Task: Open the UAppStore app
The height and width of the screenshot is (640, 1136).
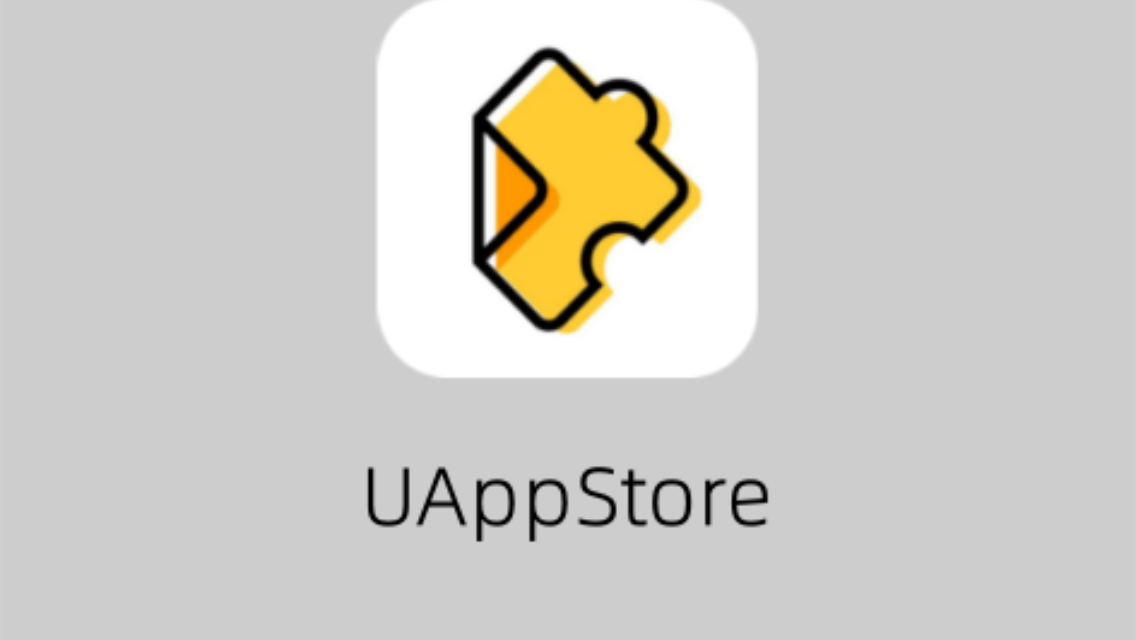Action: coord(567,190)
